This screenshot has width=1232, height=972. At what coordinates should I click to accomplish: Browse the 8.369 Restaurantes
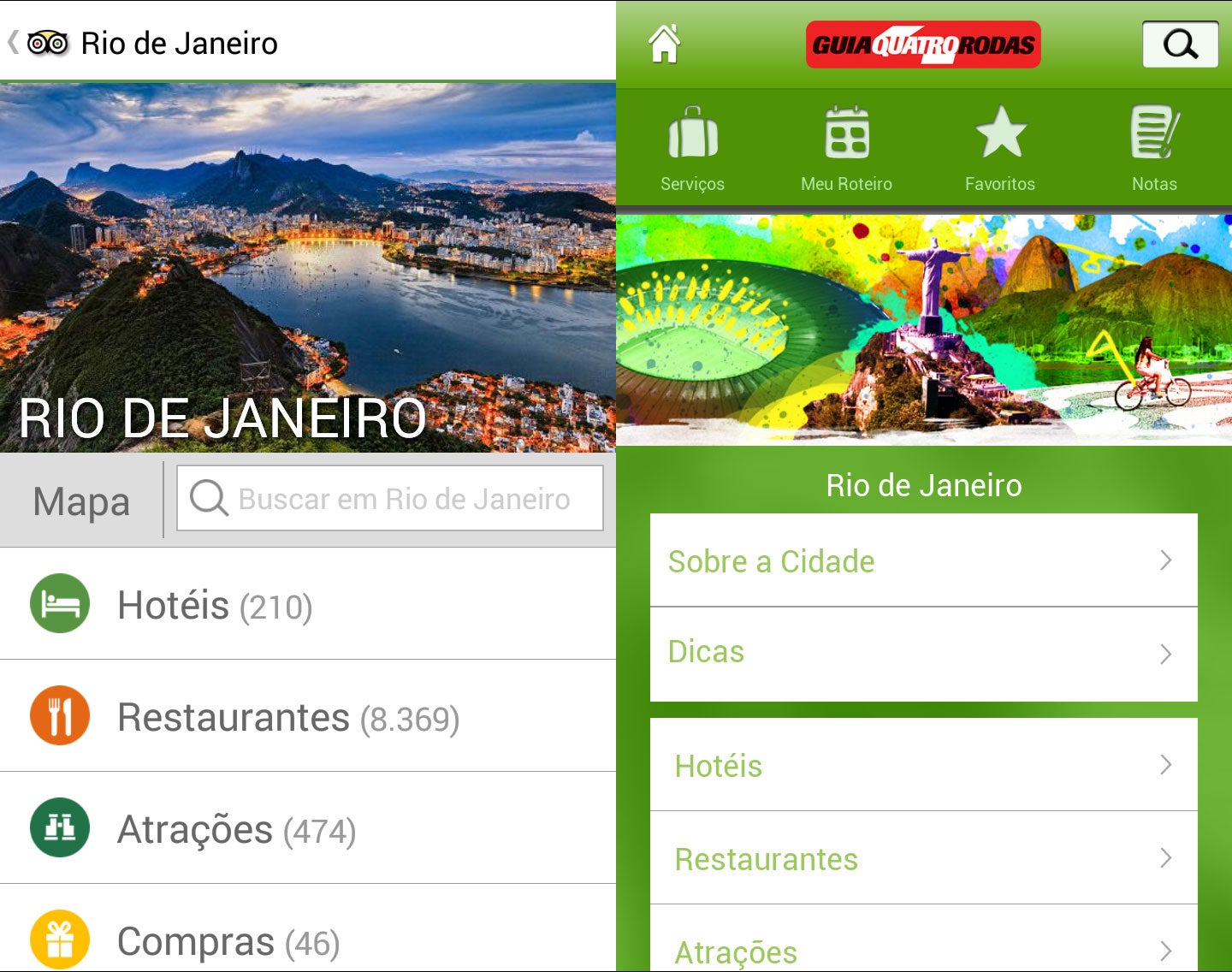pos(308,717)
